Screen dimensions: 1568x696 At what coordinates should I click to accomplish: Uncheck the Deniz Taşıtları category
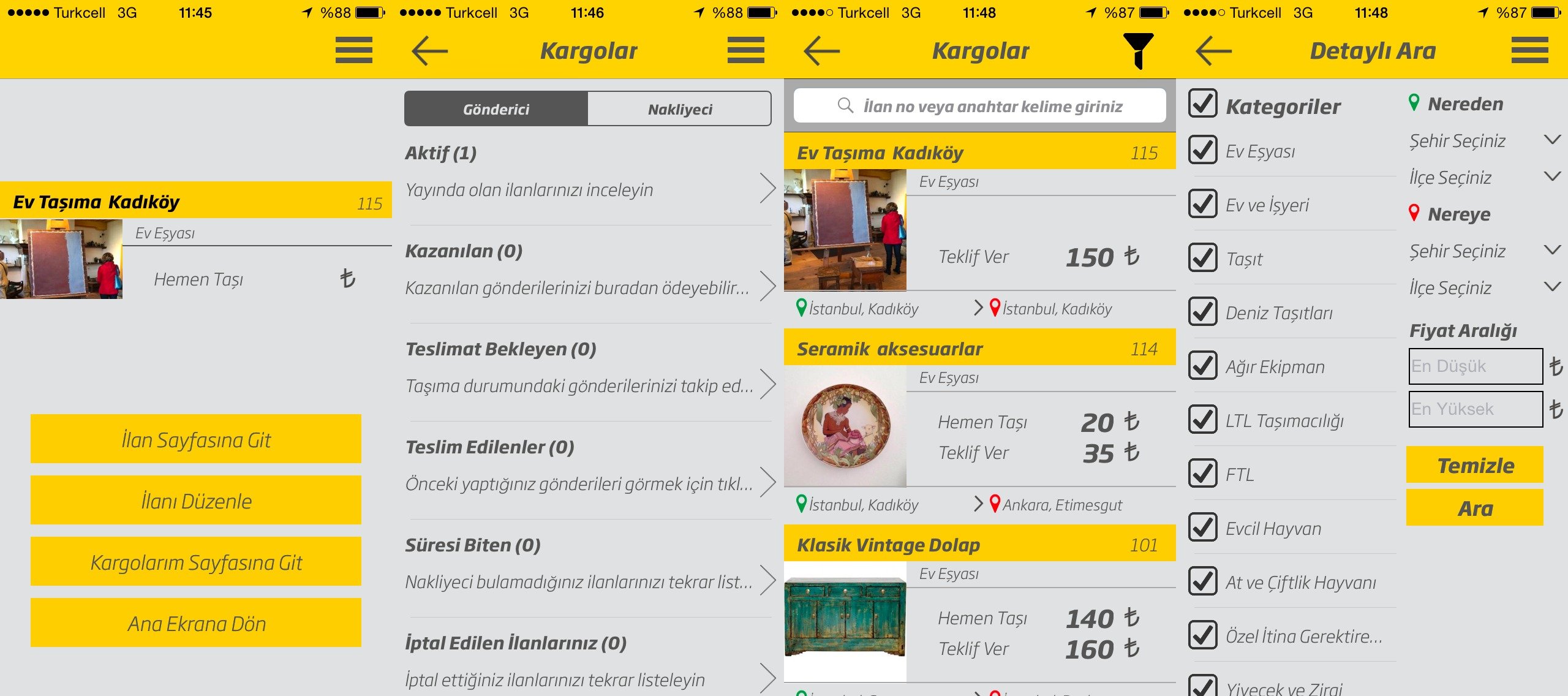pos(1203,312)
